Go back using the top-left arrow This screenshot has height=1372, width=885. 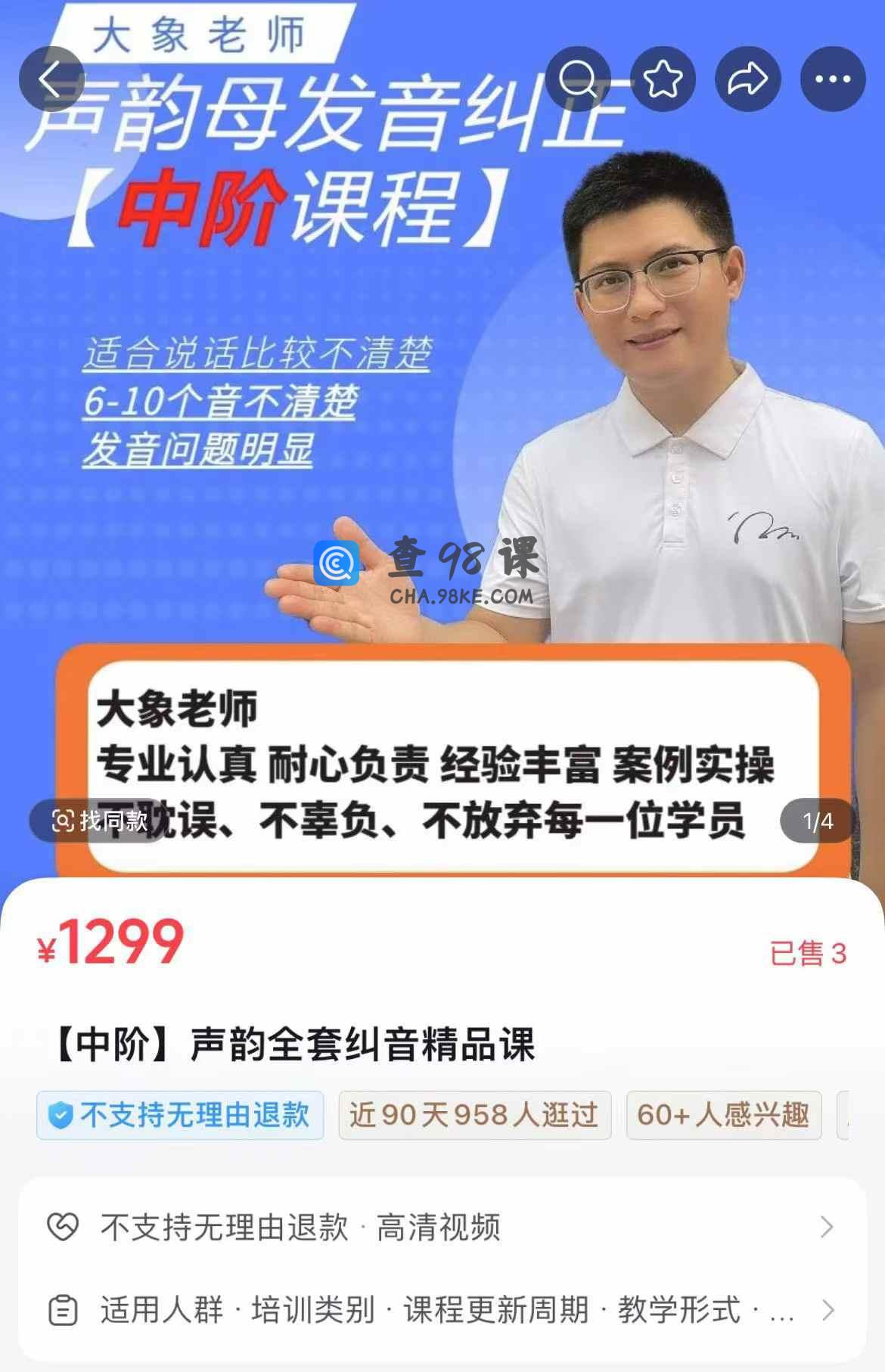click(x=51, y=79)
